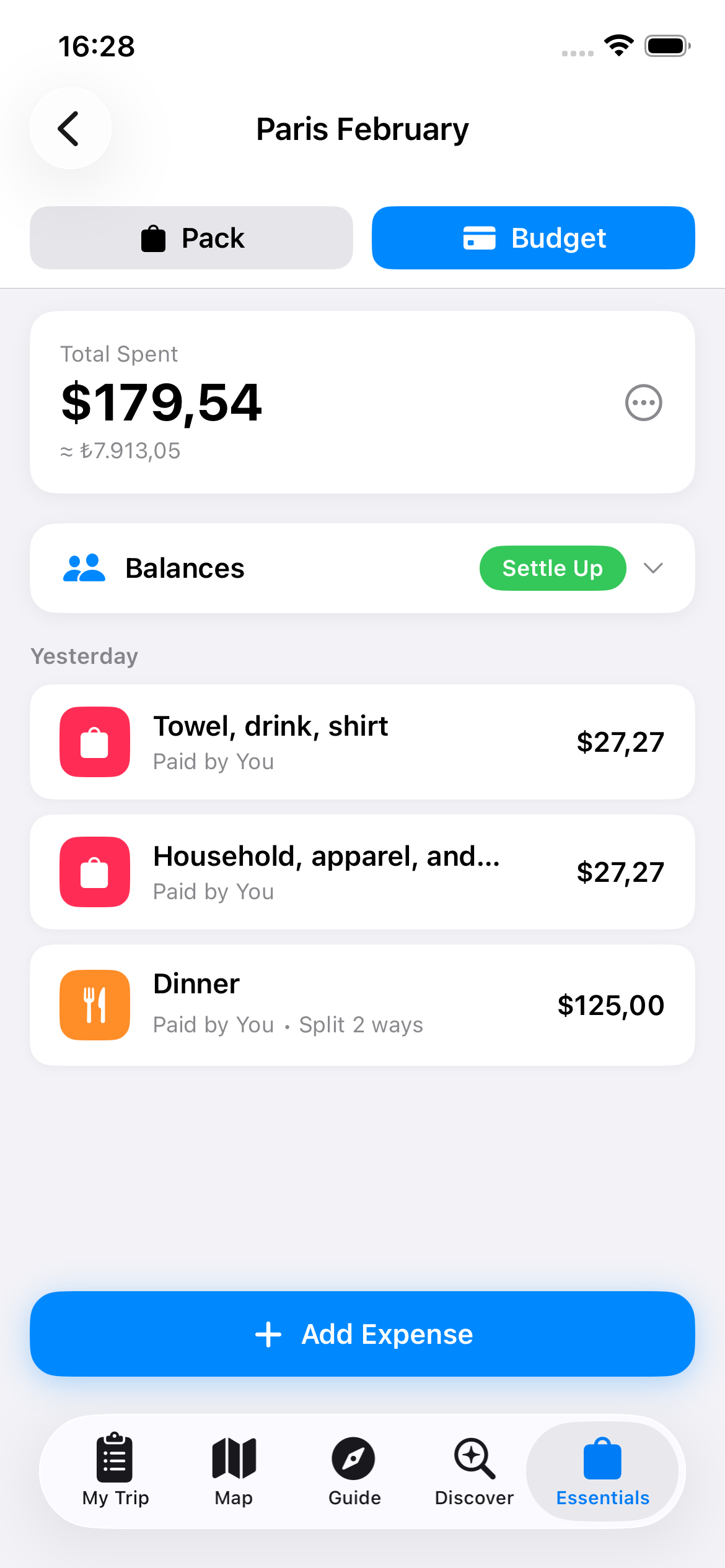This screenshot has height=1568, width=725.
Task: Go back from Paris February
Action: click(x=70, y=129)
